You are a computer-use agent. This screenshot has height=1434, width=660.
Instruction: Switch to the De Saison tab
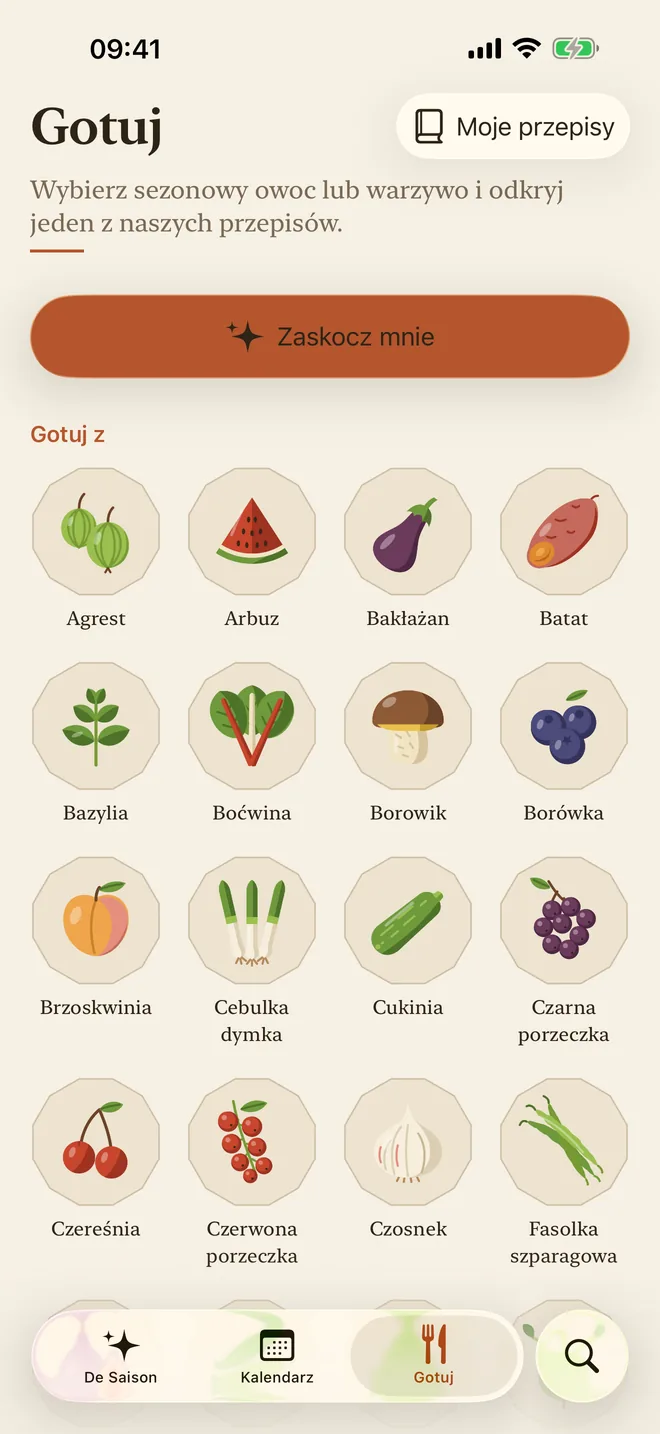coord(121,1356)
